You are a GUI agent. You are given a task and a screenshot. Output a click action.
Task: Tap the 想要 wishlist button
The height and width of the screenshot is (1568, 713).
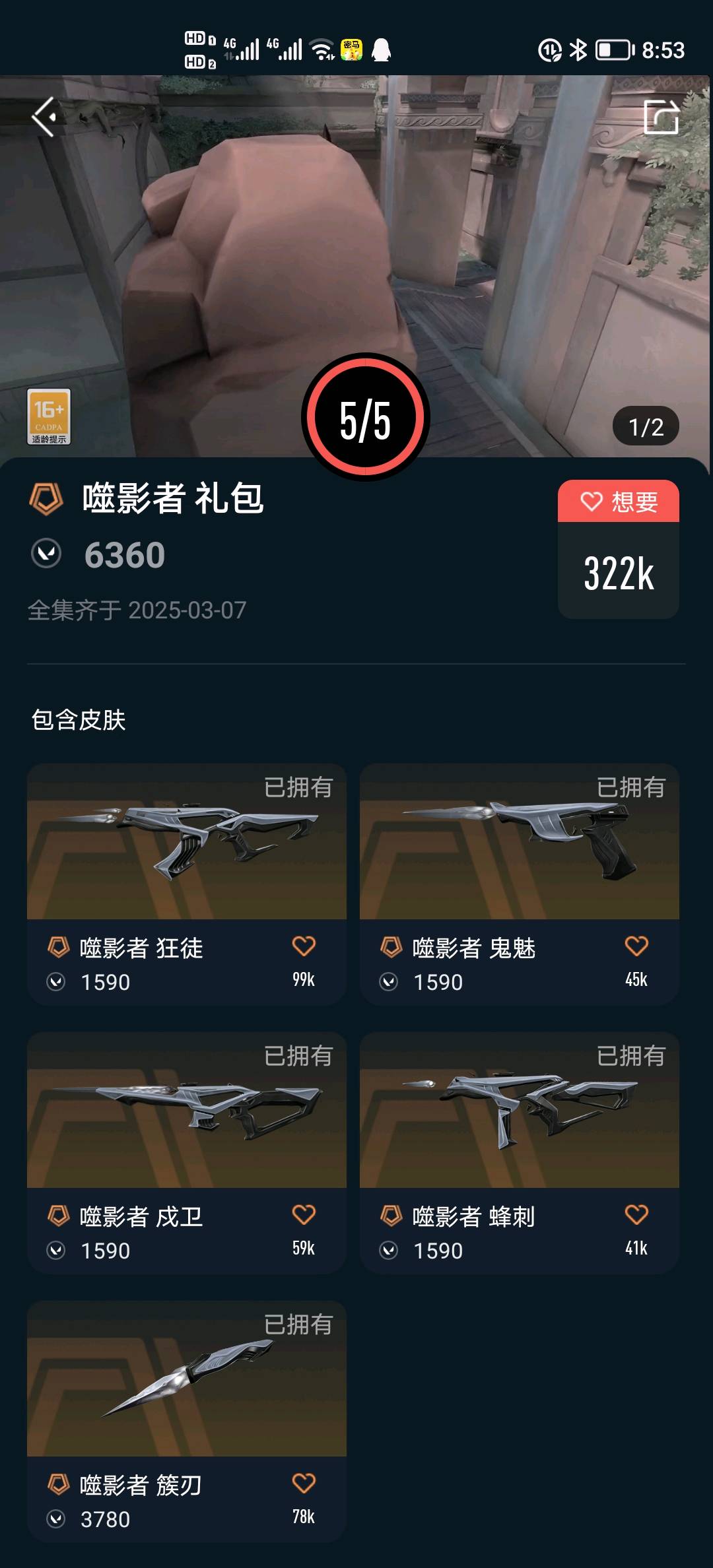tap(618, 502)
